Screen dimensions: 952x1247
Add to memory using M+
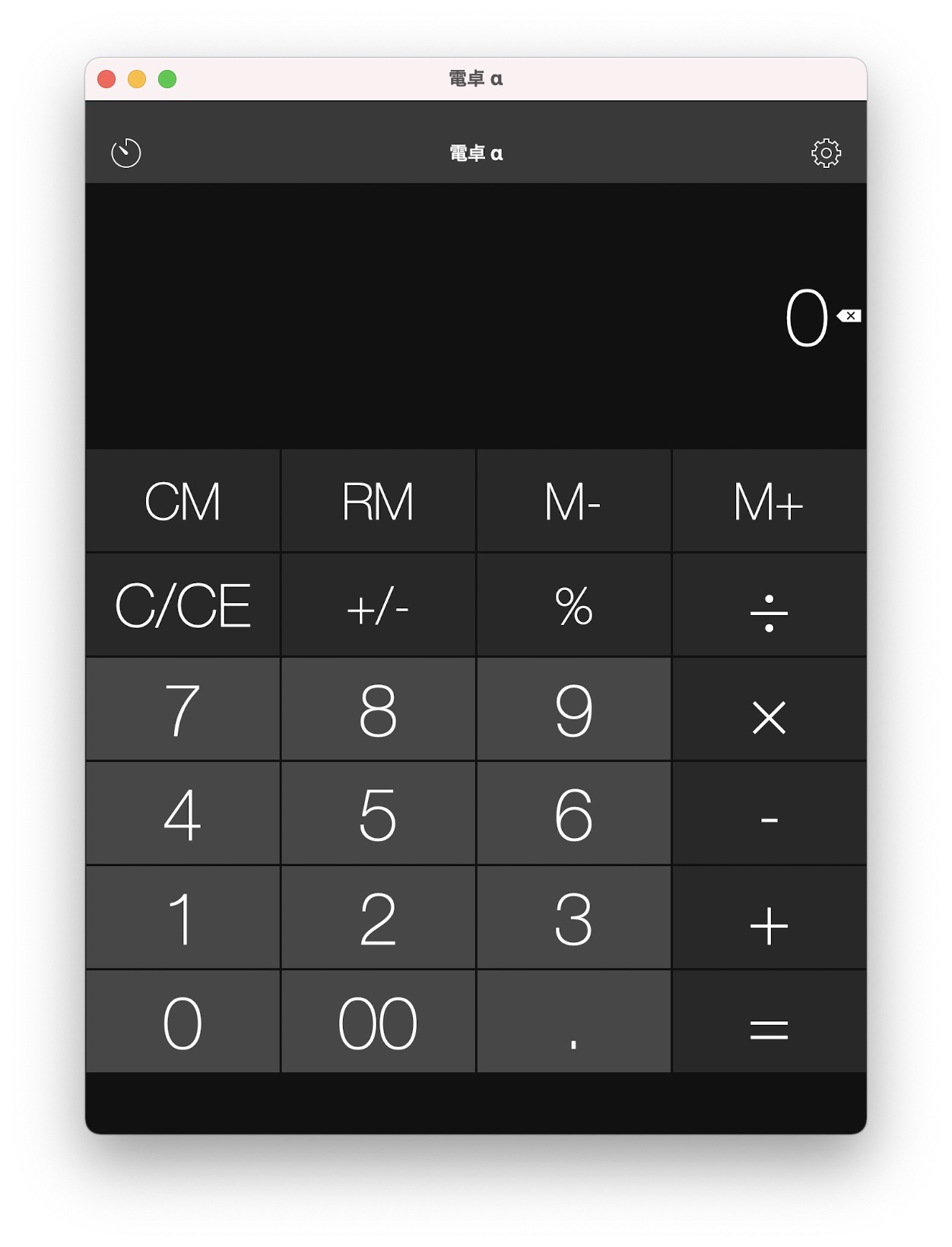pyautogui.click(x=769, y=501)
